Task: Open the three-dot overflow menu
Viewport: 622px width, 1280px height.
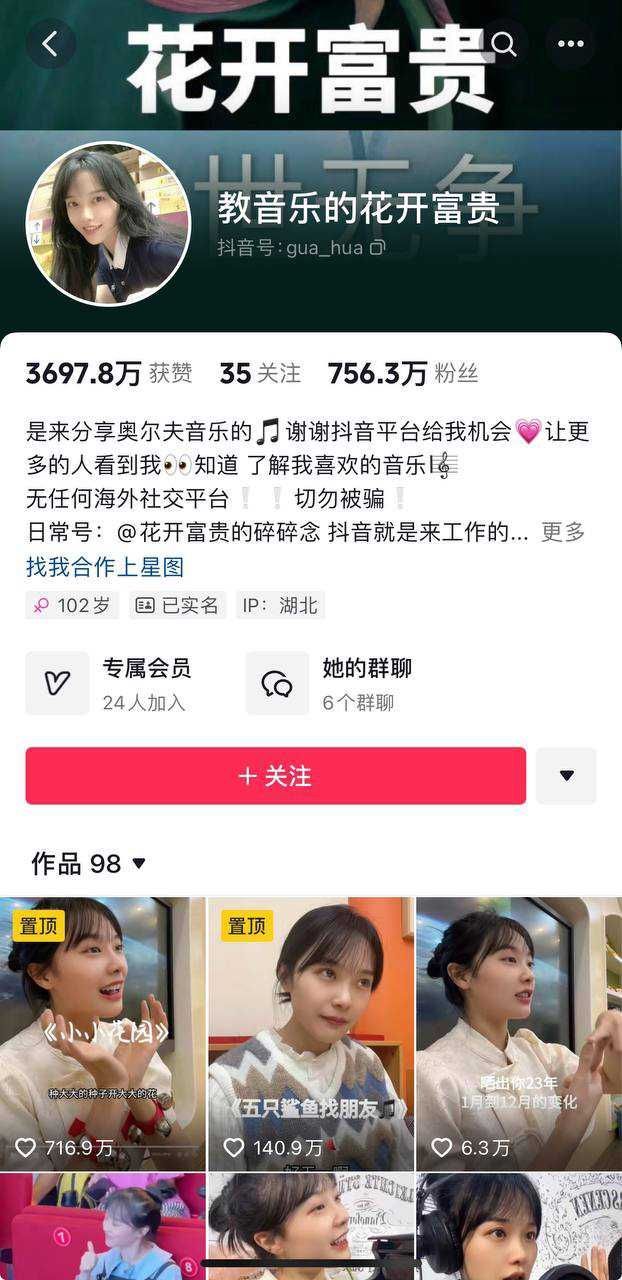Action: 571,44
